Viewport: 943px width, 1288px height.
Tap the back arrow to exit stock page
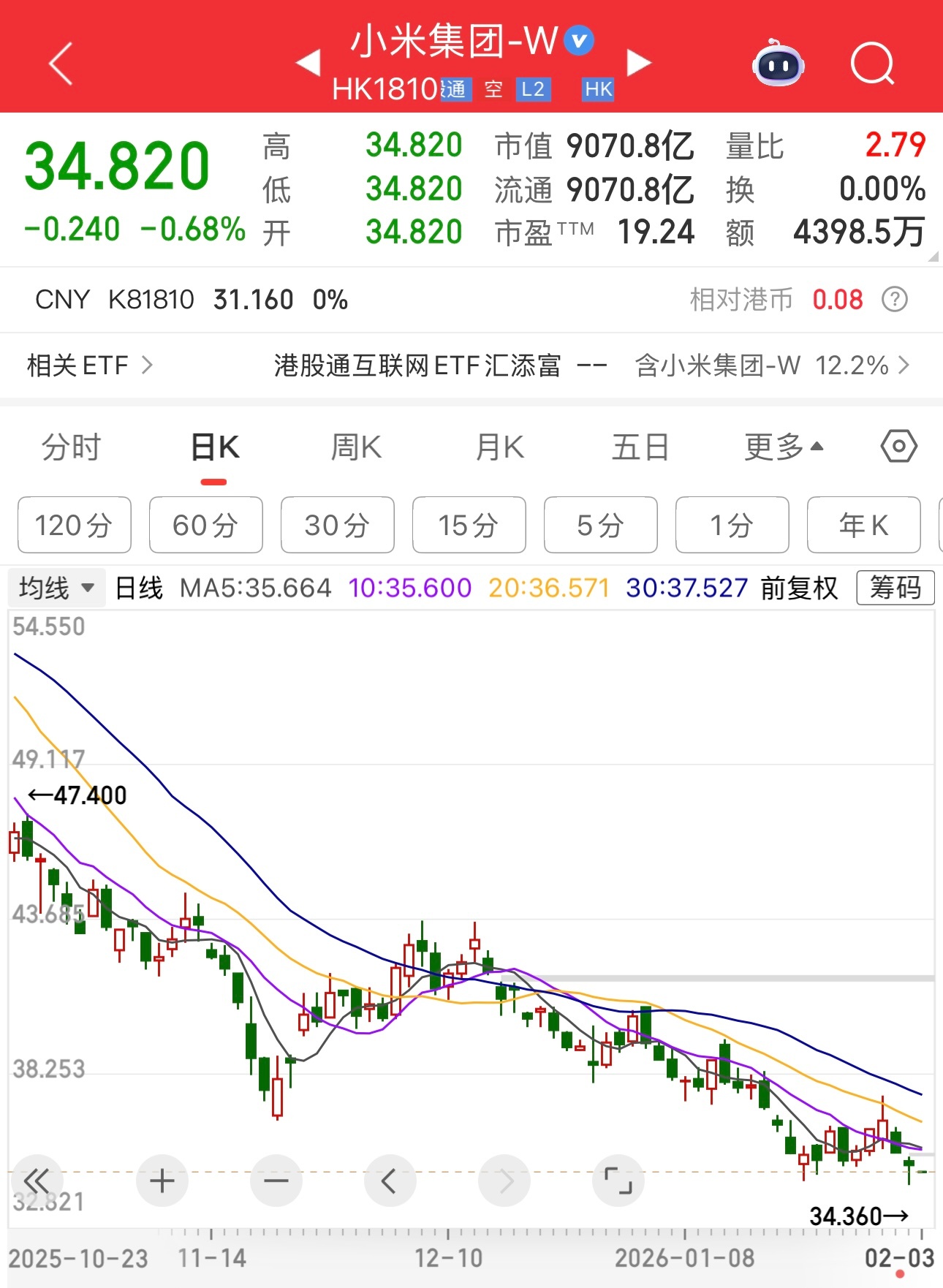61,64
